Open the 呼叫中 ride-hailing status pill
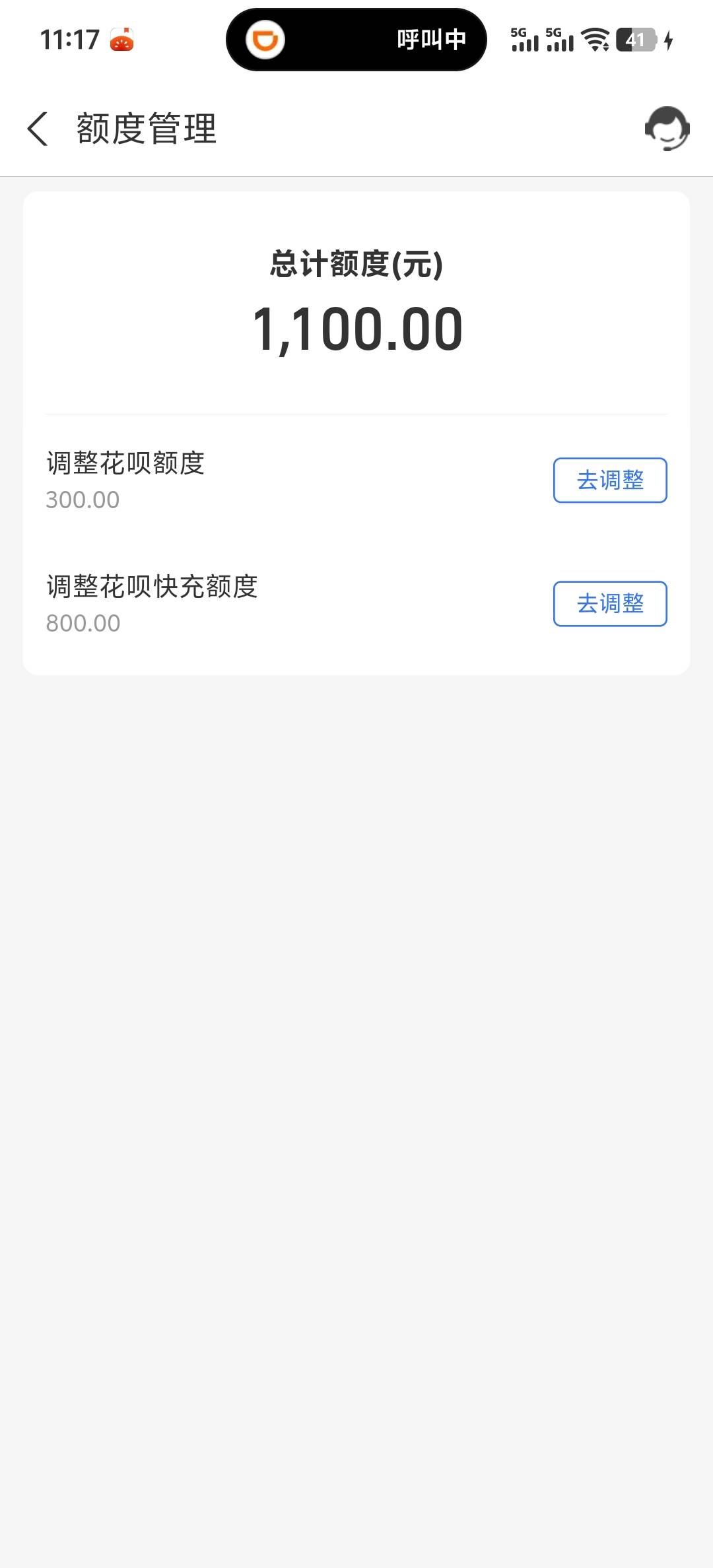Screen dimensions: 713x1568 point(356,40)
